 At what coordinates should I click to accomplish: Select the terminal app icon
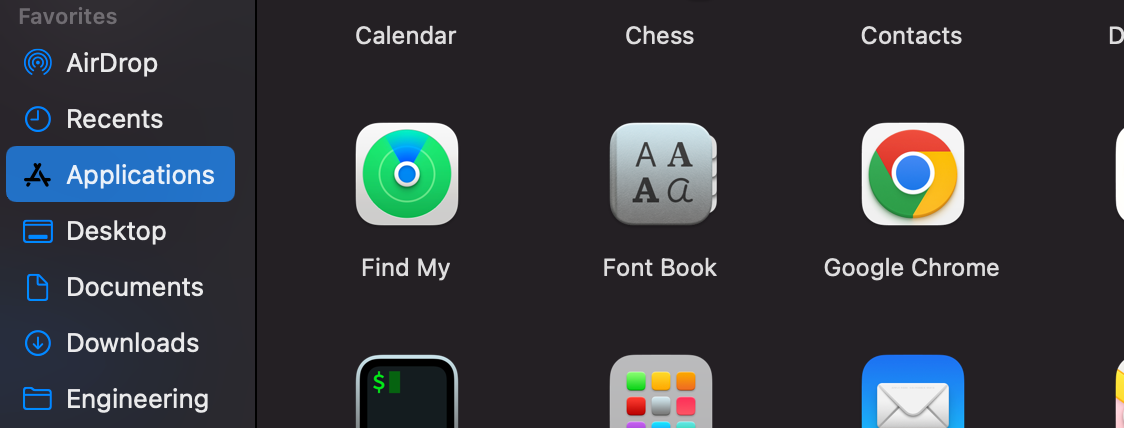tap(406, 393)
